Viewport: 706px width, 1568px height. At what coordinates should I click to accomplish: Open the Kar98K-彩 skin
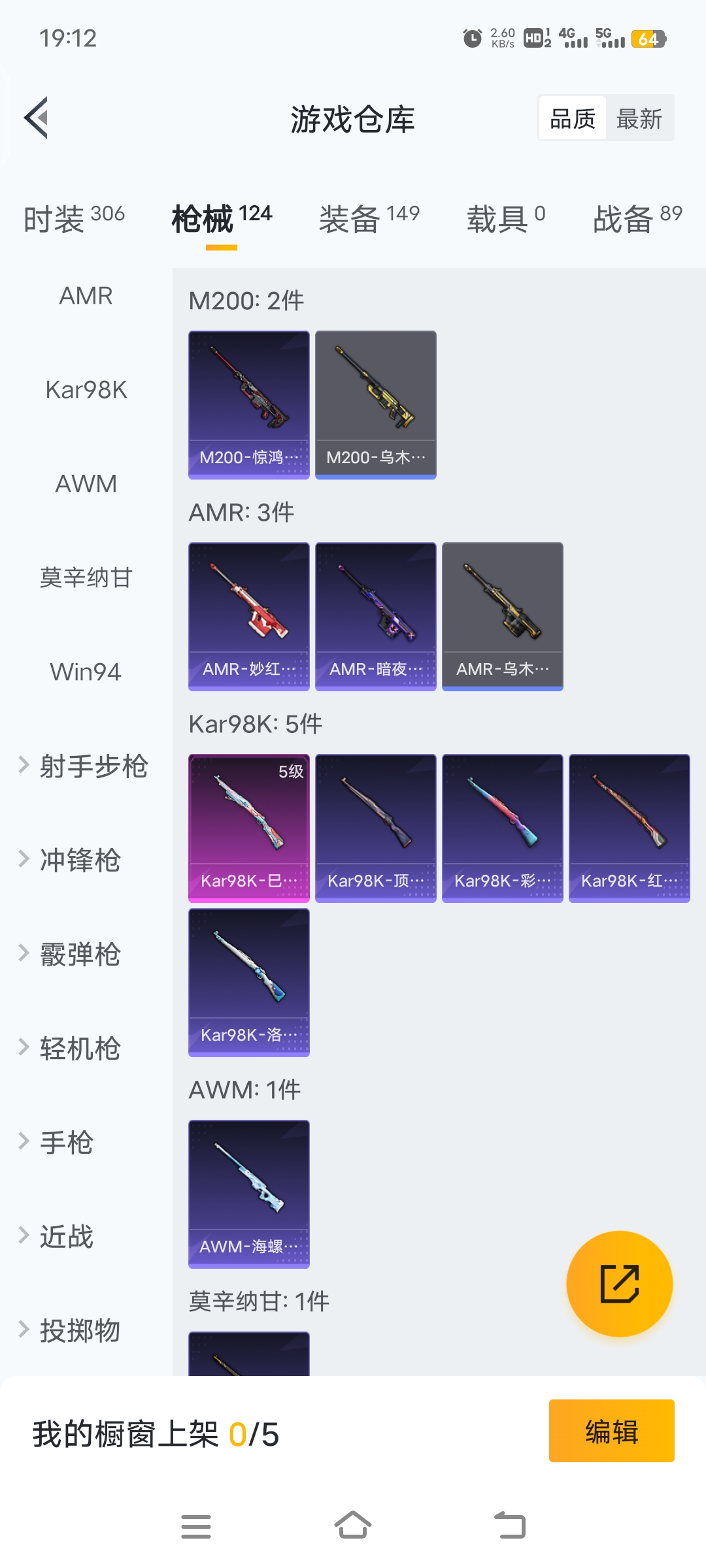click(x=502, y=828)
